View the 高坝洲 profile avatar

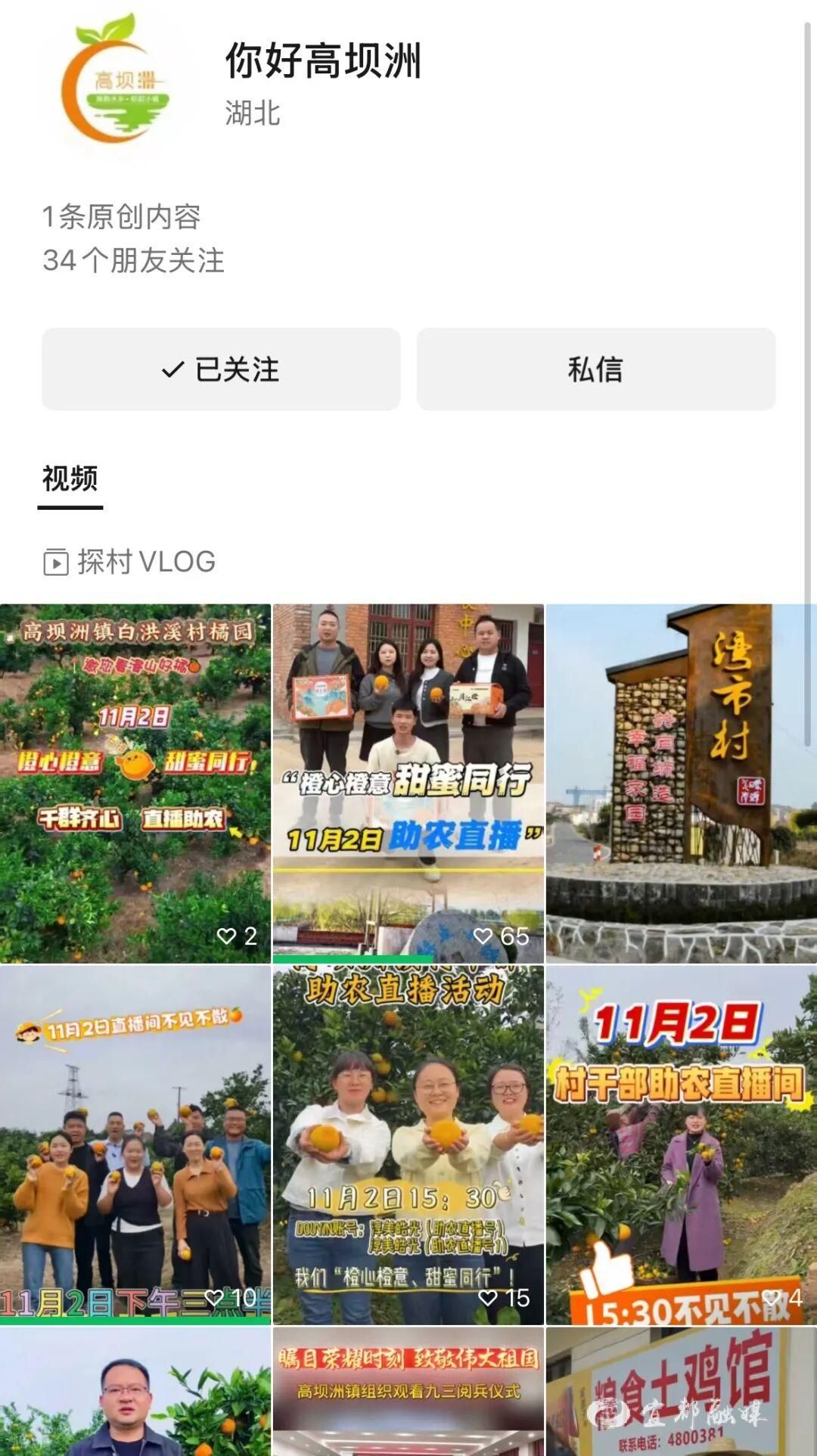(116, 80)
